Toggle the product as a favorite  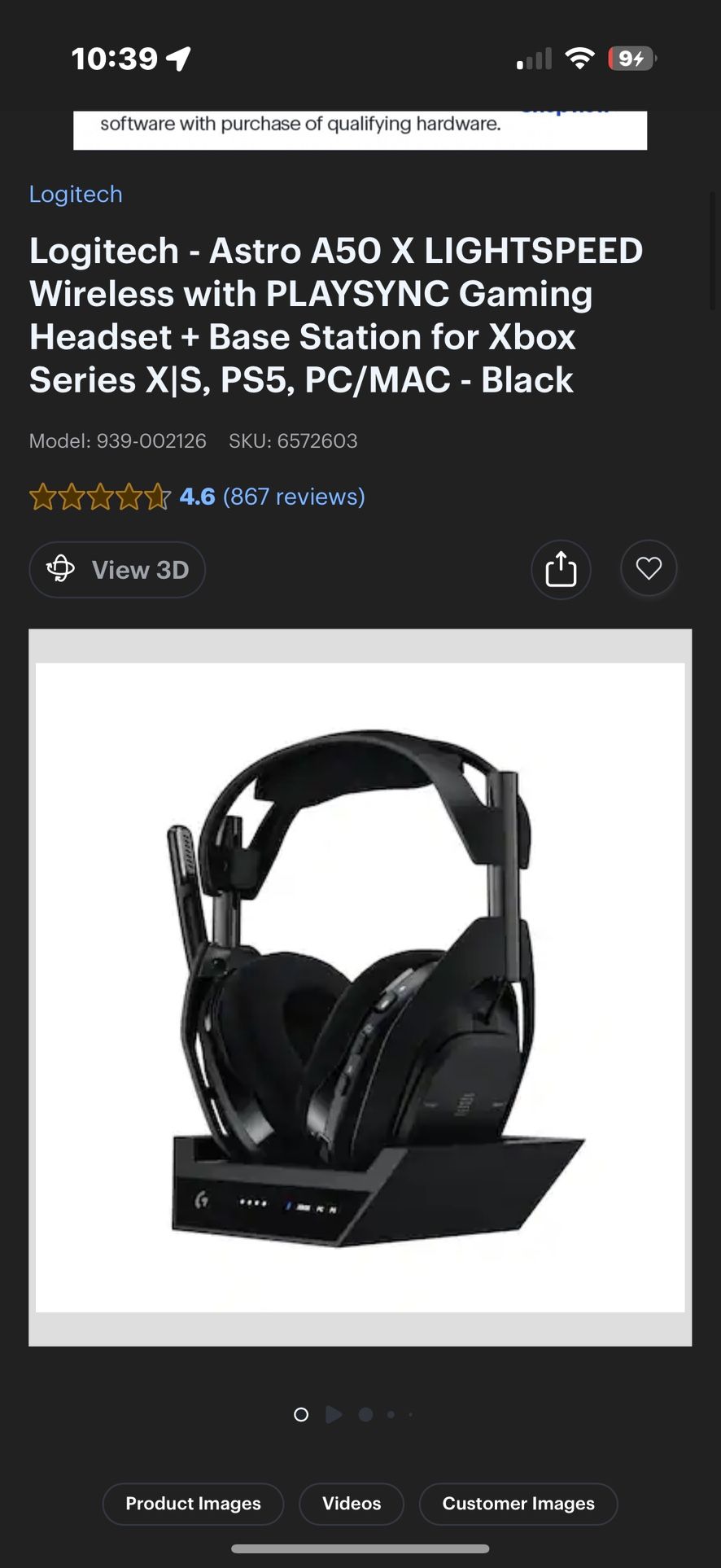point(649,568)
